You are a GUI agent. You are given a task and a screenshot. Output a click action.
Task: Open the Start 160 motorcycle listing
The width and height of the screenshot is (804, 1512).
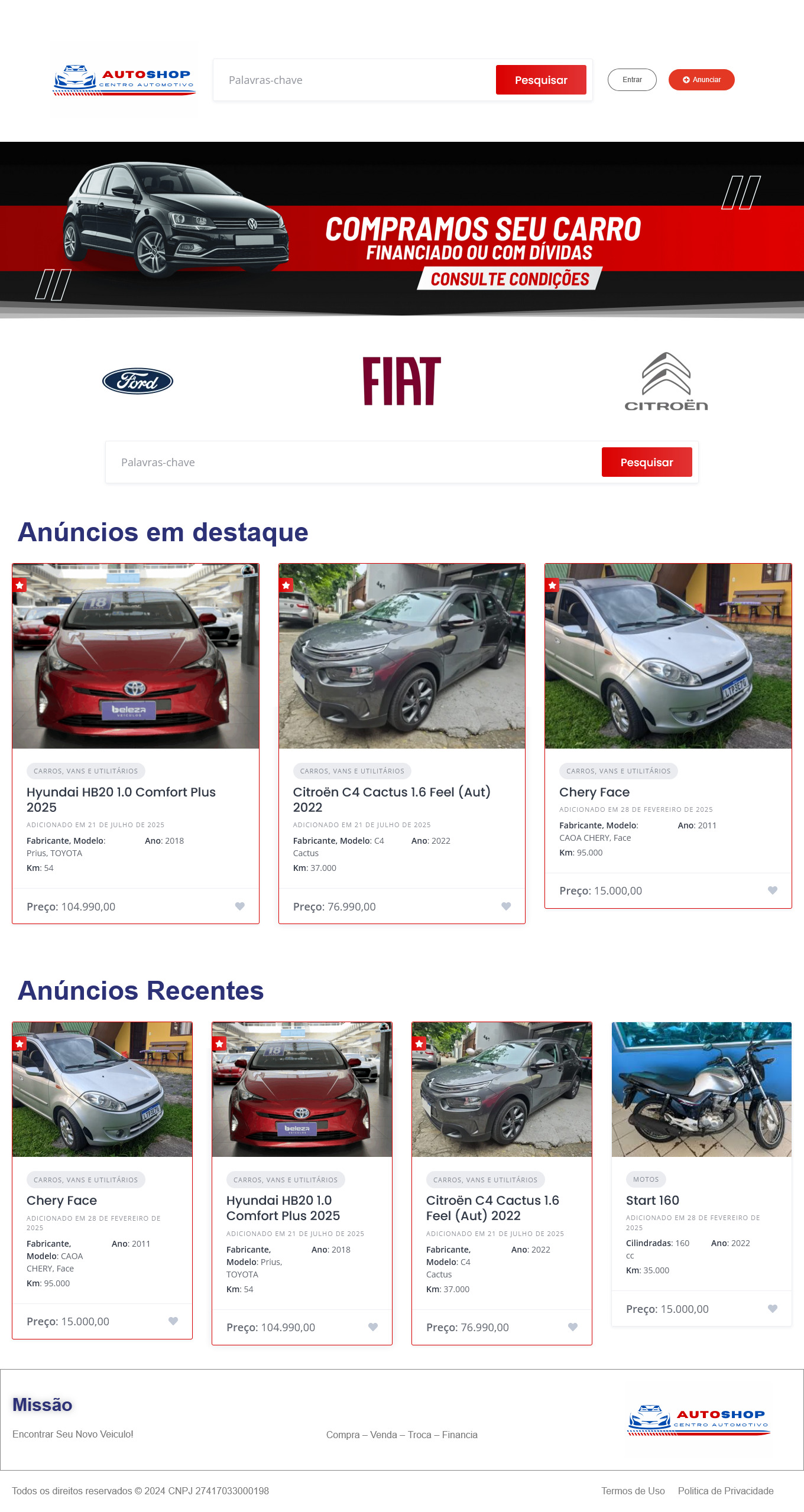point(652,1200)
